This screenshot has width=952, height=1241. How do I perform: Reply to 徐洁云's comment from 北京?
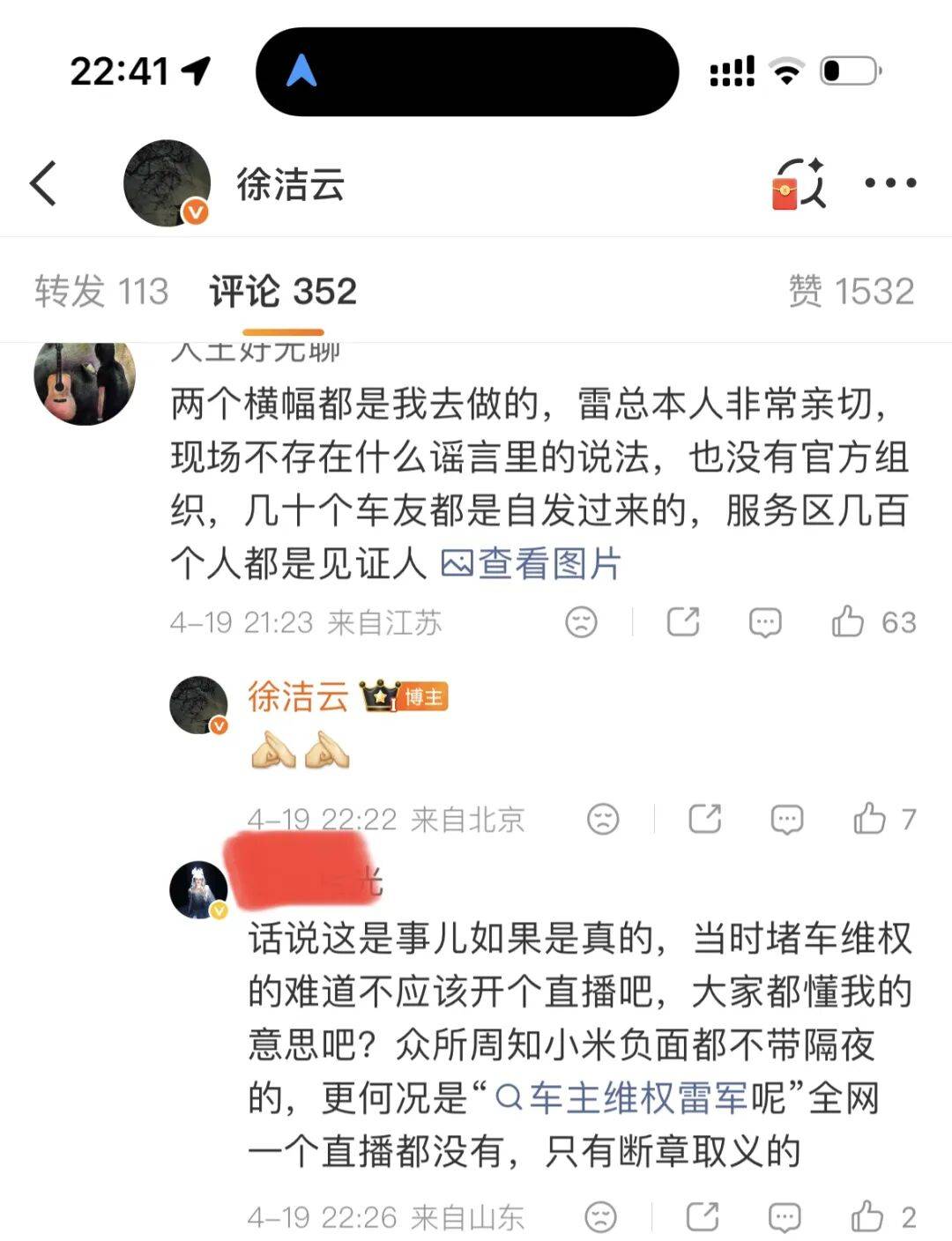(x=786, y=819)
